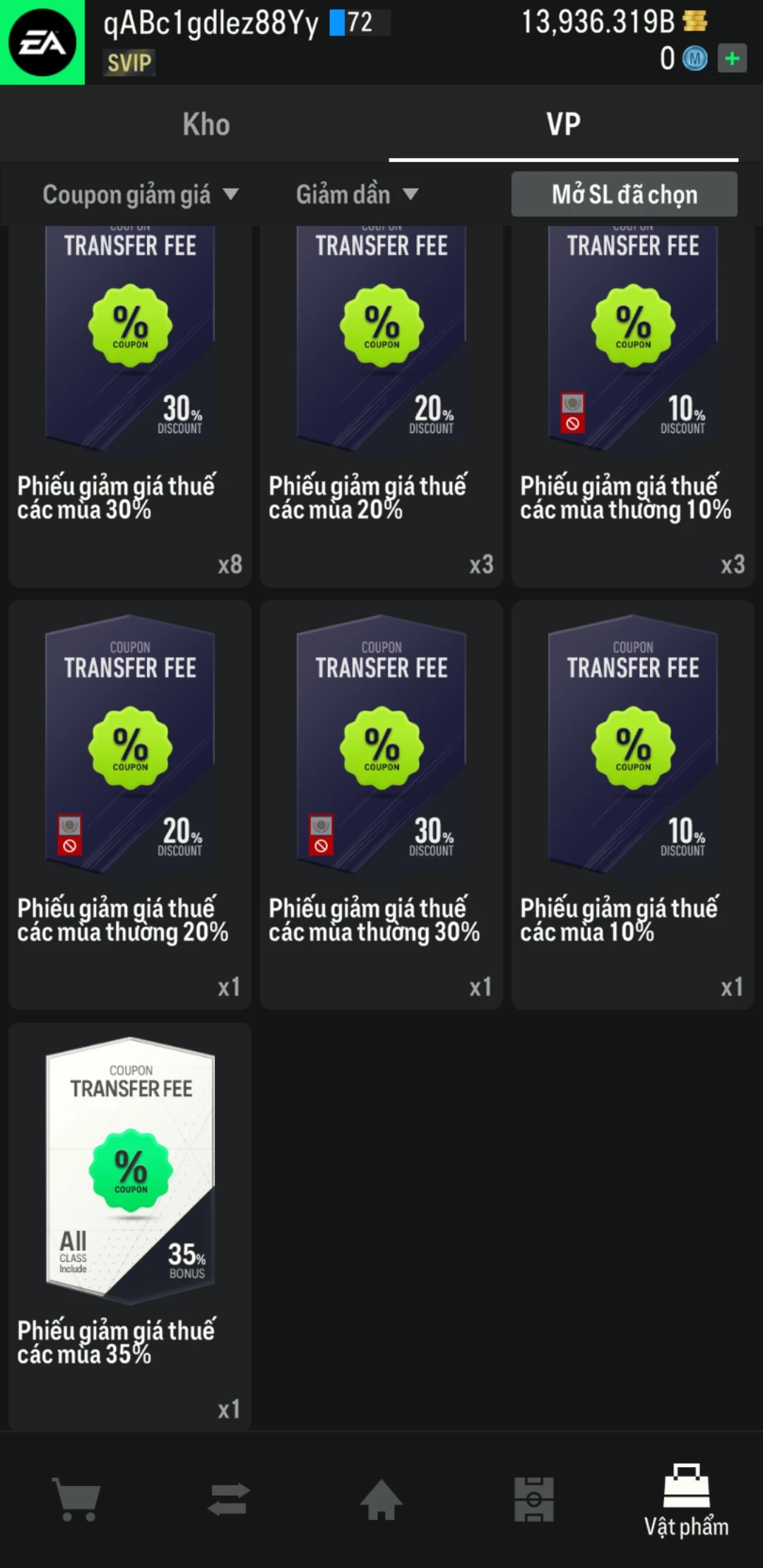Open the các mùa thường 20% coupon
The height and width of the screenshot is (1568, 763).
click(x=130, y=804)
